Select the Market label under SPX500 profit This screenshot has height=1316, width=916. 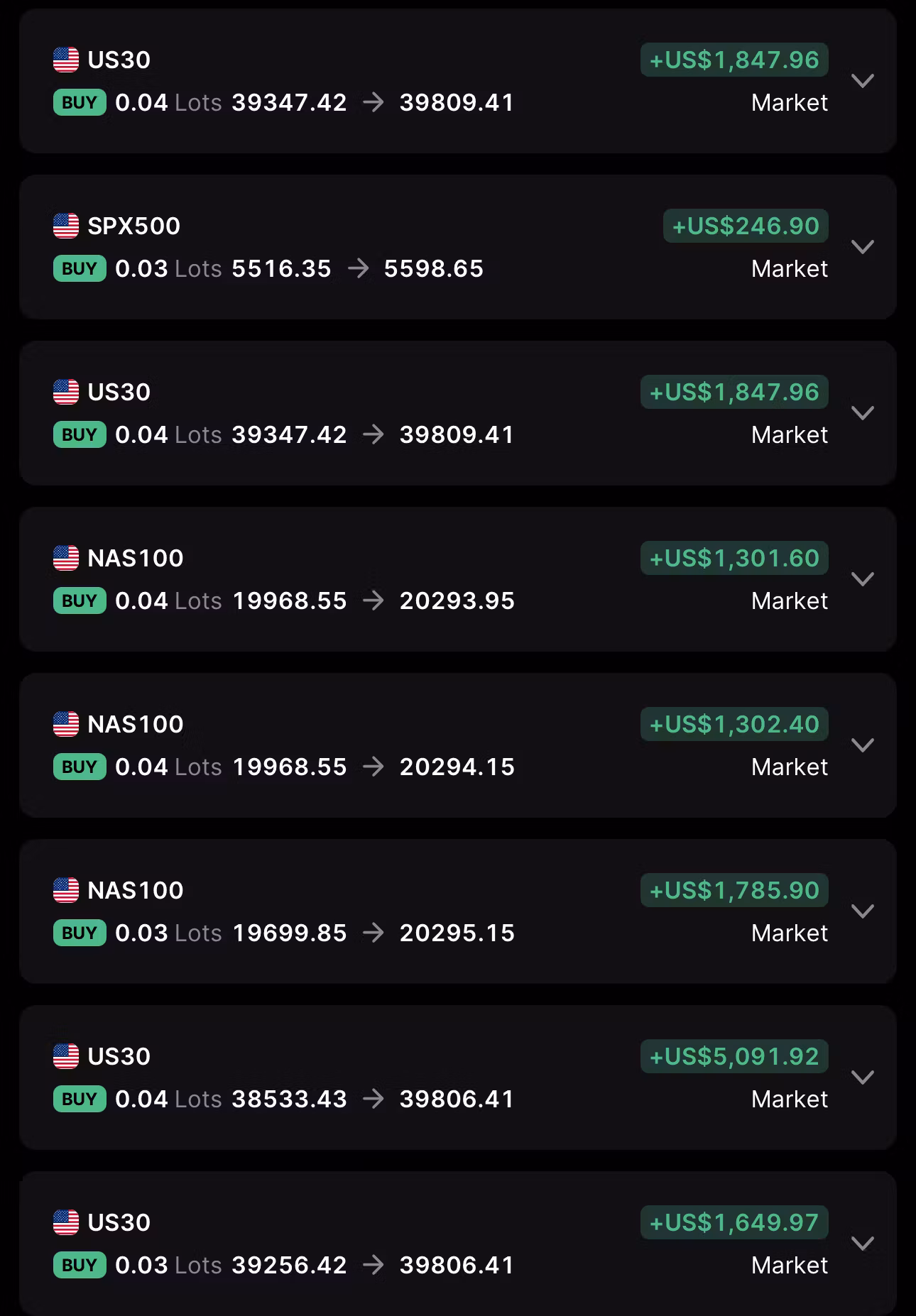tap(790, 268)
